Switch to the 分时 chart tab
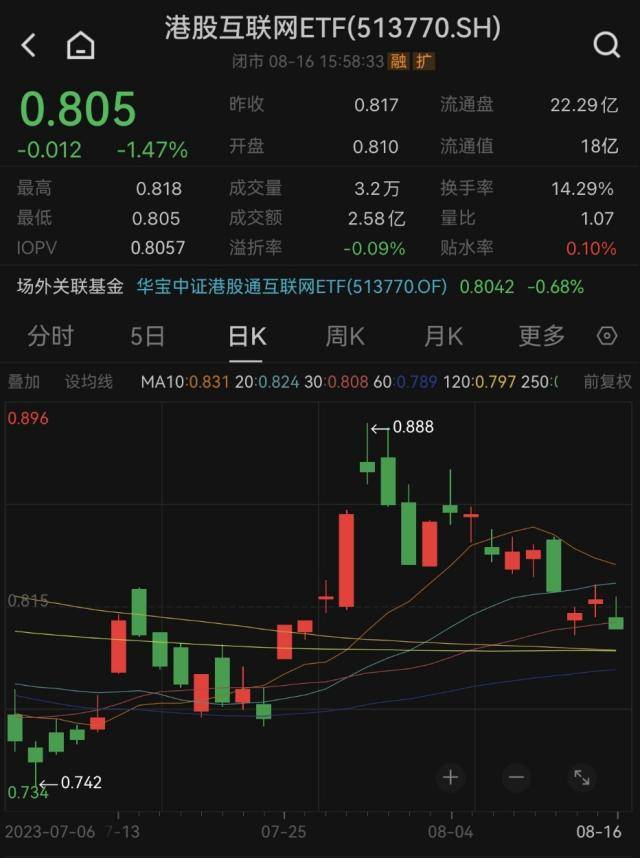Image resolution: width=640 pixels, height=858 pixels. coord(50,336)
